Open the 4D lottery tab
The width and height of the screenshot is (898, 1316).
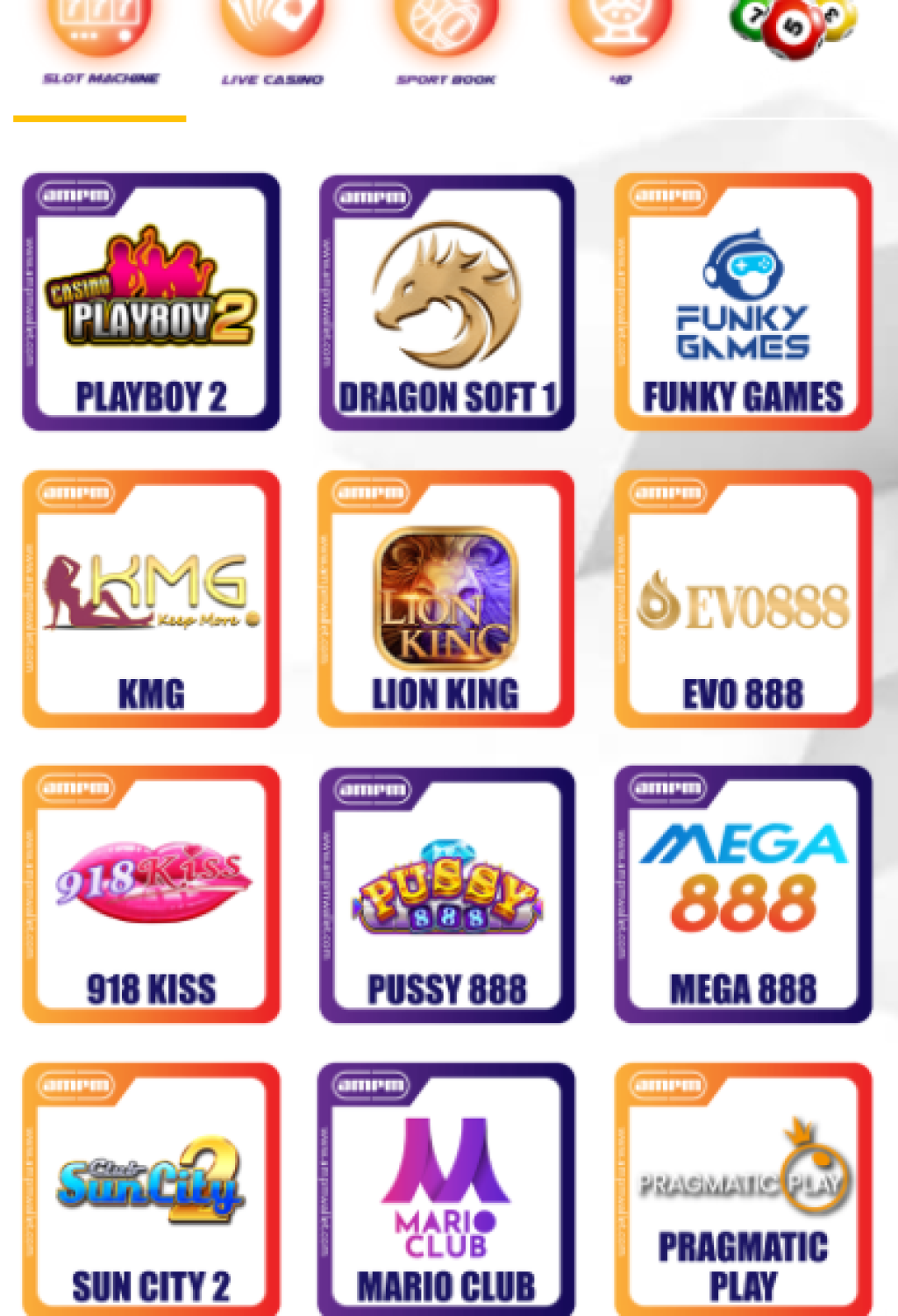tap(620, 44)
